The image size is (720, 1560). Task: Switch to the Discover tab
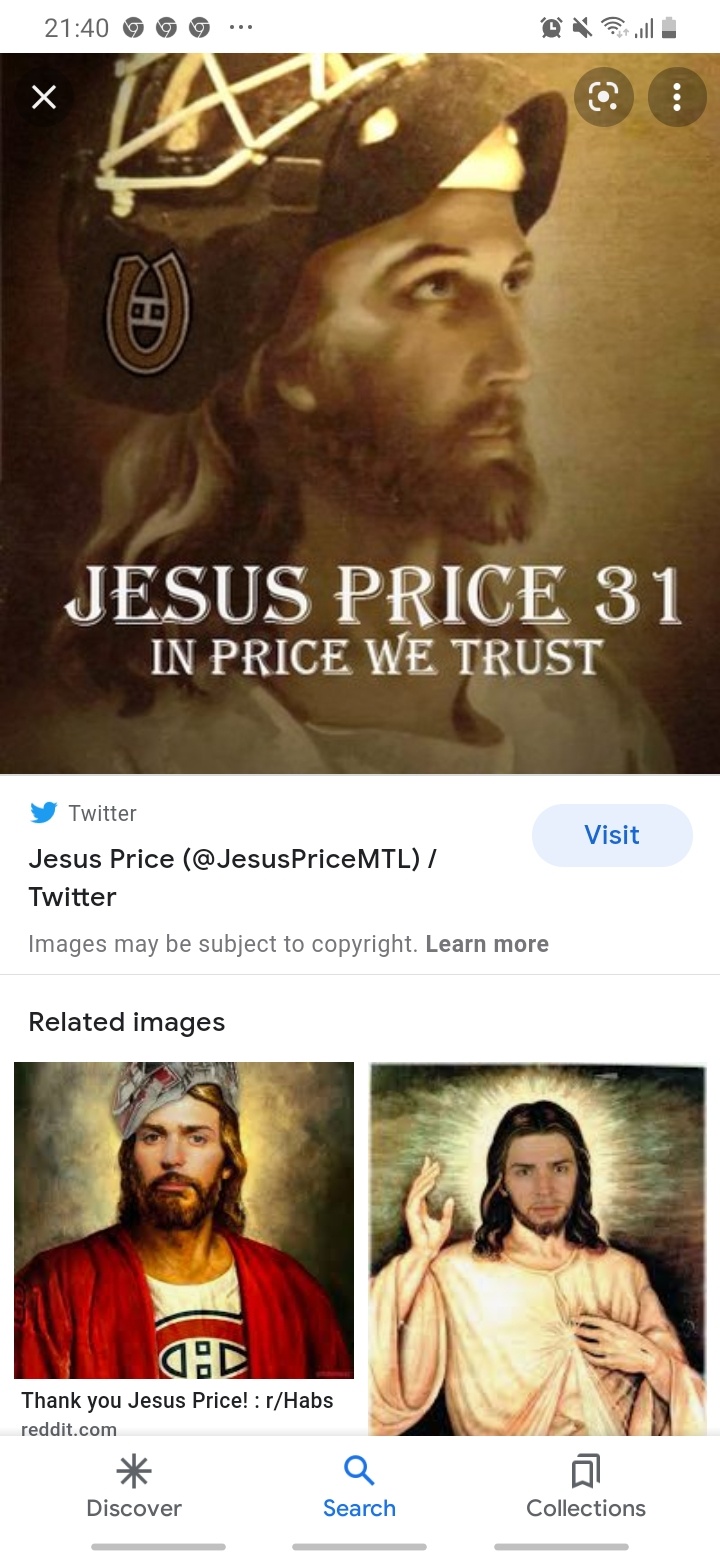[x=134, y=1488]
